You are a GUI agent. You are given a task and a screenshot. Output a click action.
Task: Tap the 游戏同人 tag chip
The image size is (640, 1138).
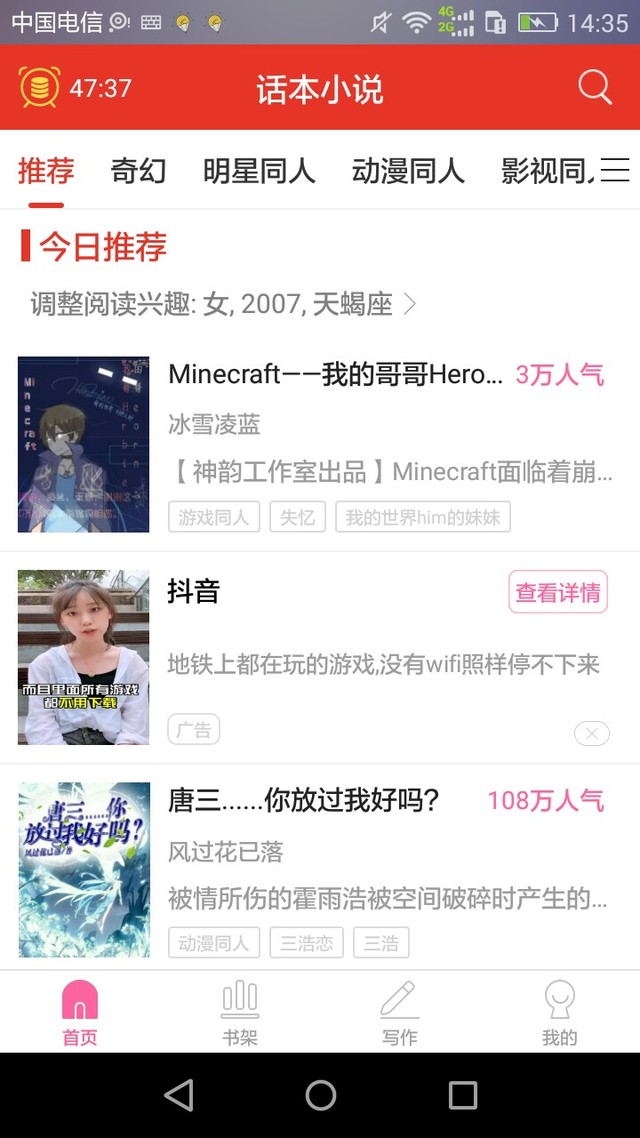pos(214,517)
